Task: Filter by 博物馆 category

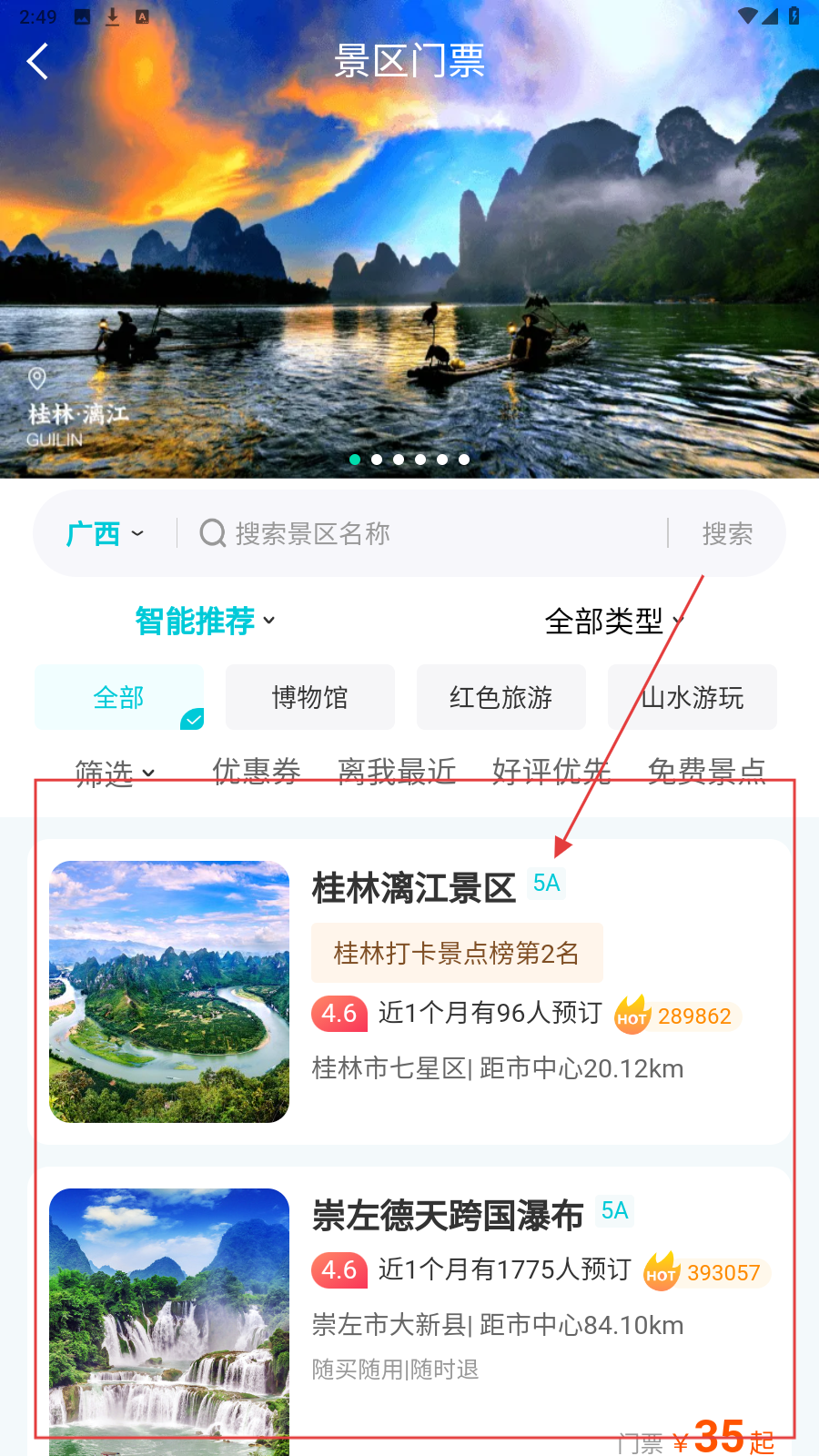Action: tap(309, 697)
